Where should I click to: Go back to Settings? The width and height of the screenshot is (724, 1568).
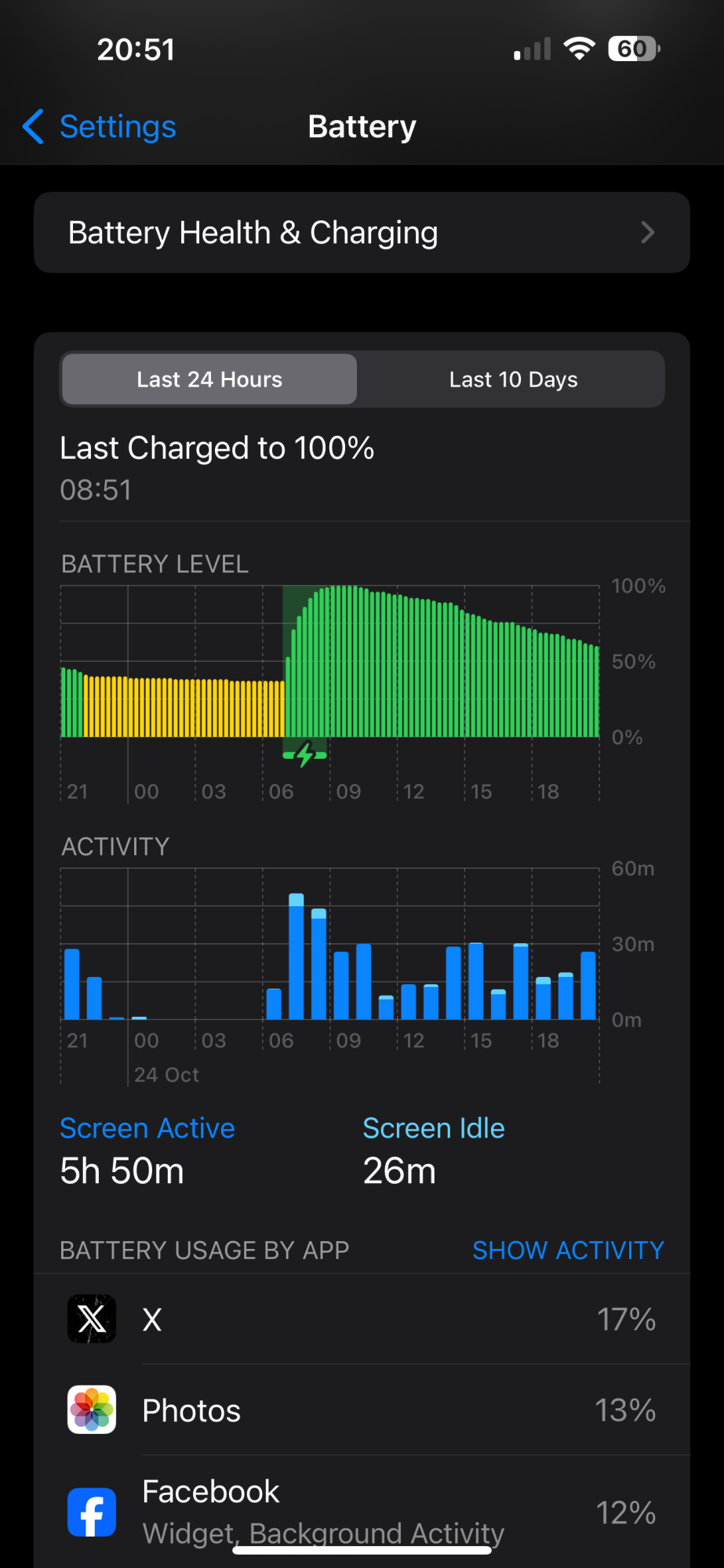100,127
